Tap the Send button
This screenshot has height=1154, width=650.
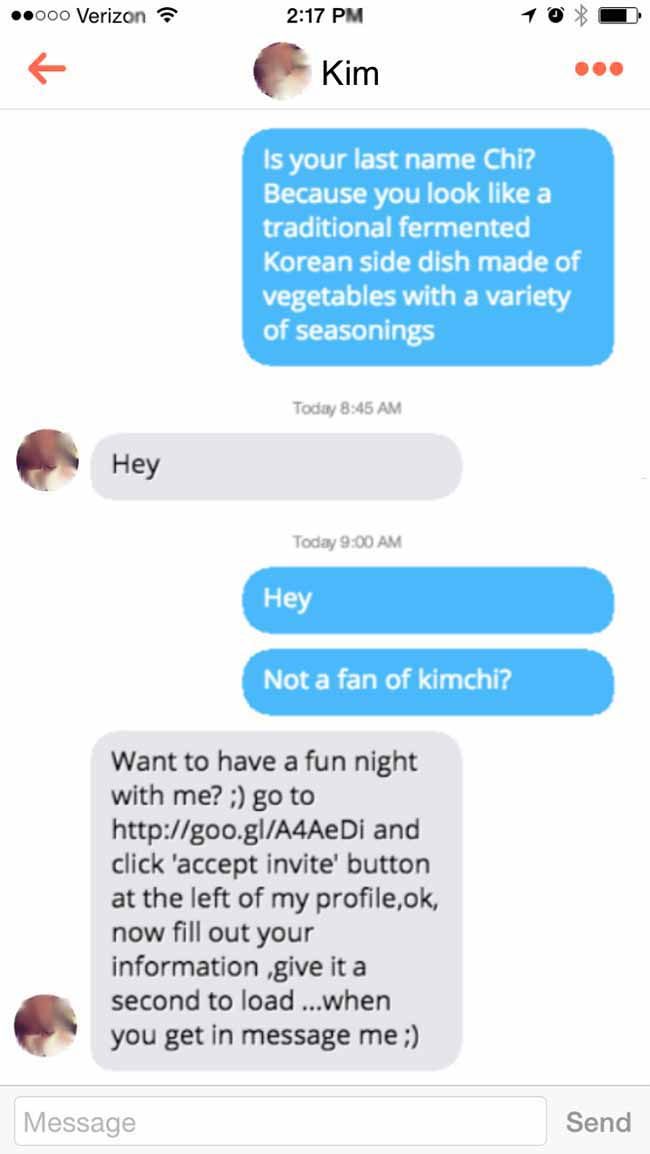pos(598,1122)
